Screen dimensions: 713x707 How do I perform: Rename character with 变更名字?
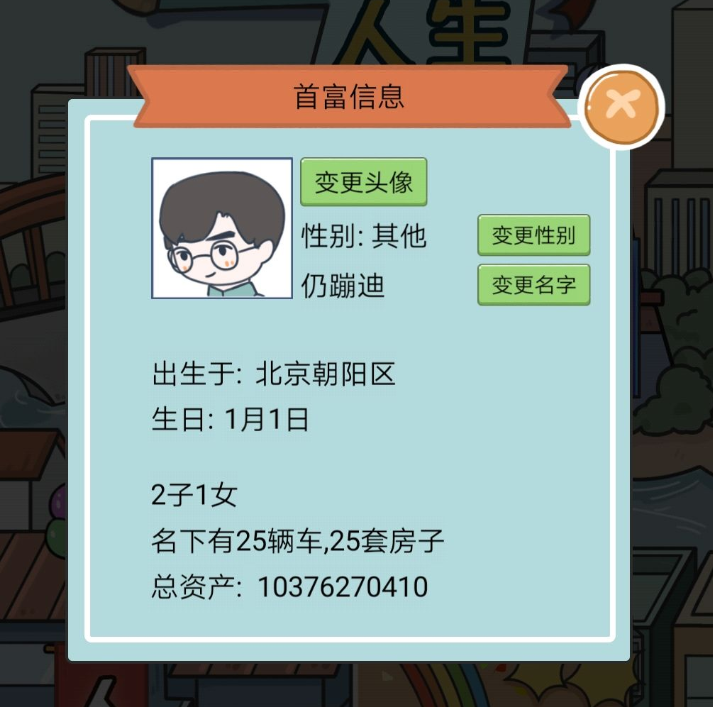pyautogui.click(x=533, y=285)
